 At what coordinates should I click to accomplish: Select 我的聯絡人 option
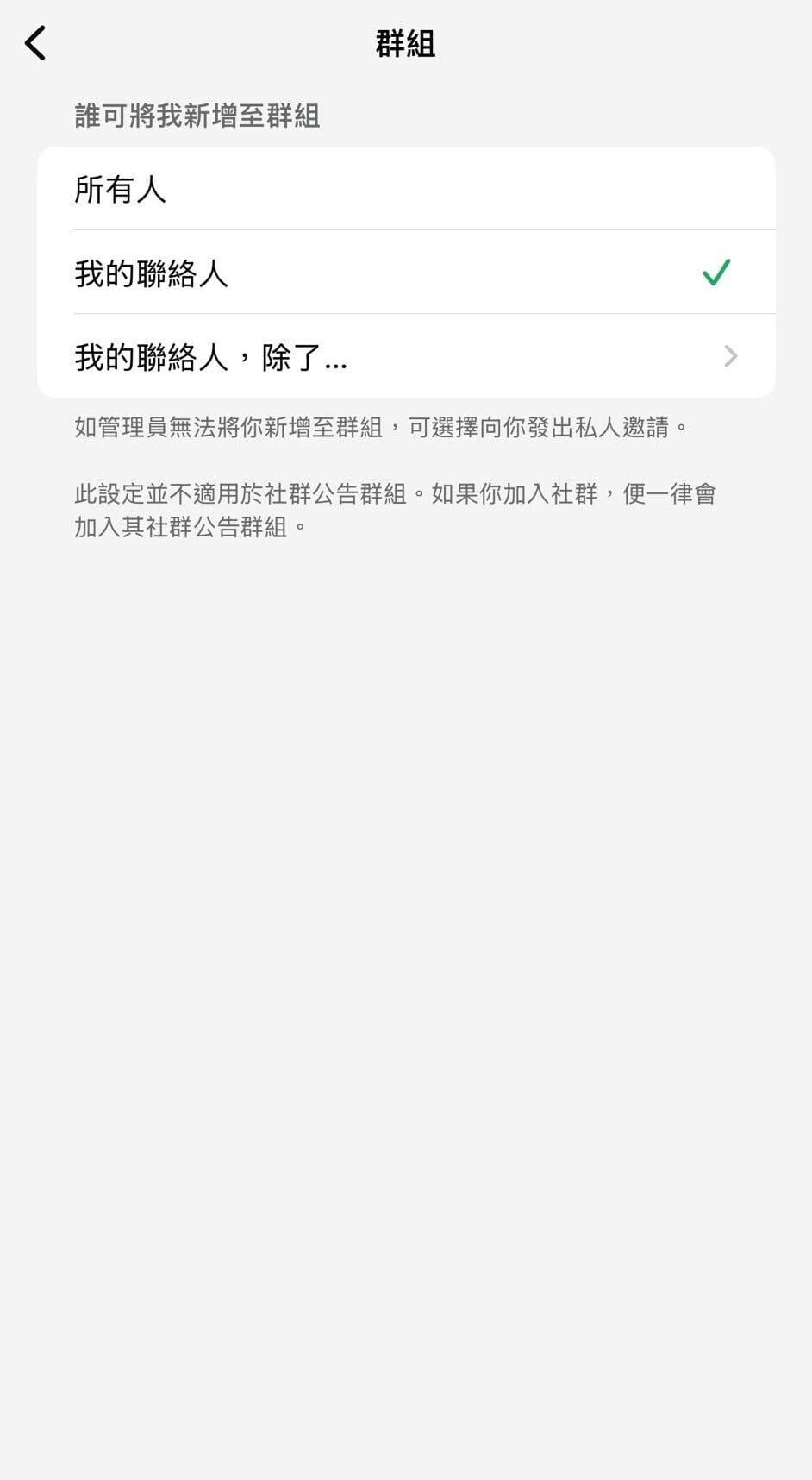405,273
